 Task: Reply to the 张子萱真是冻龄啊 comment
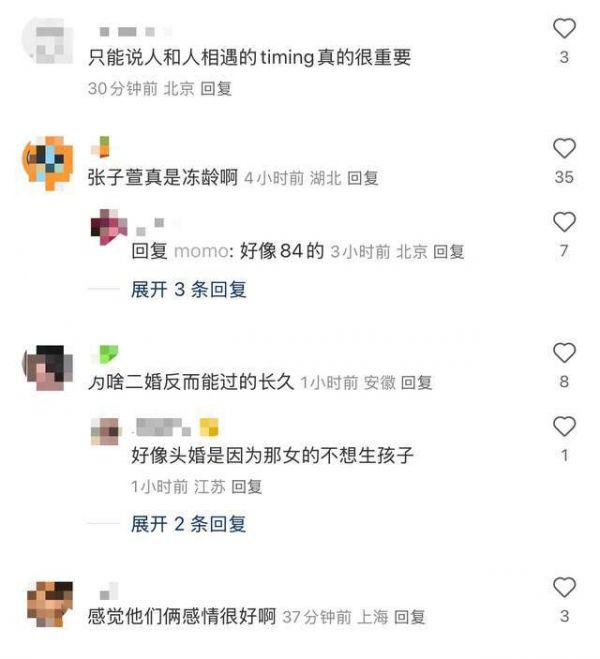click(x=363, y=178)
